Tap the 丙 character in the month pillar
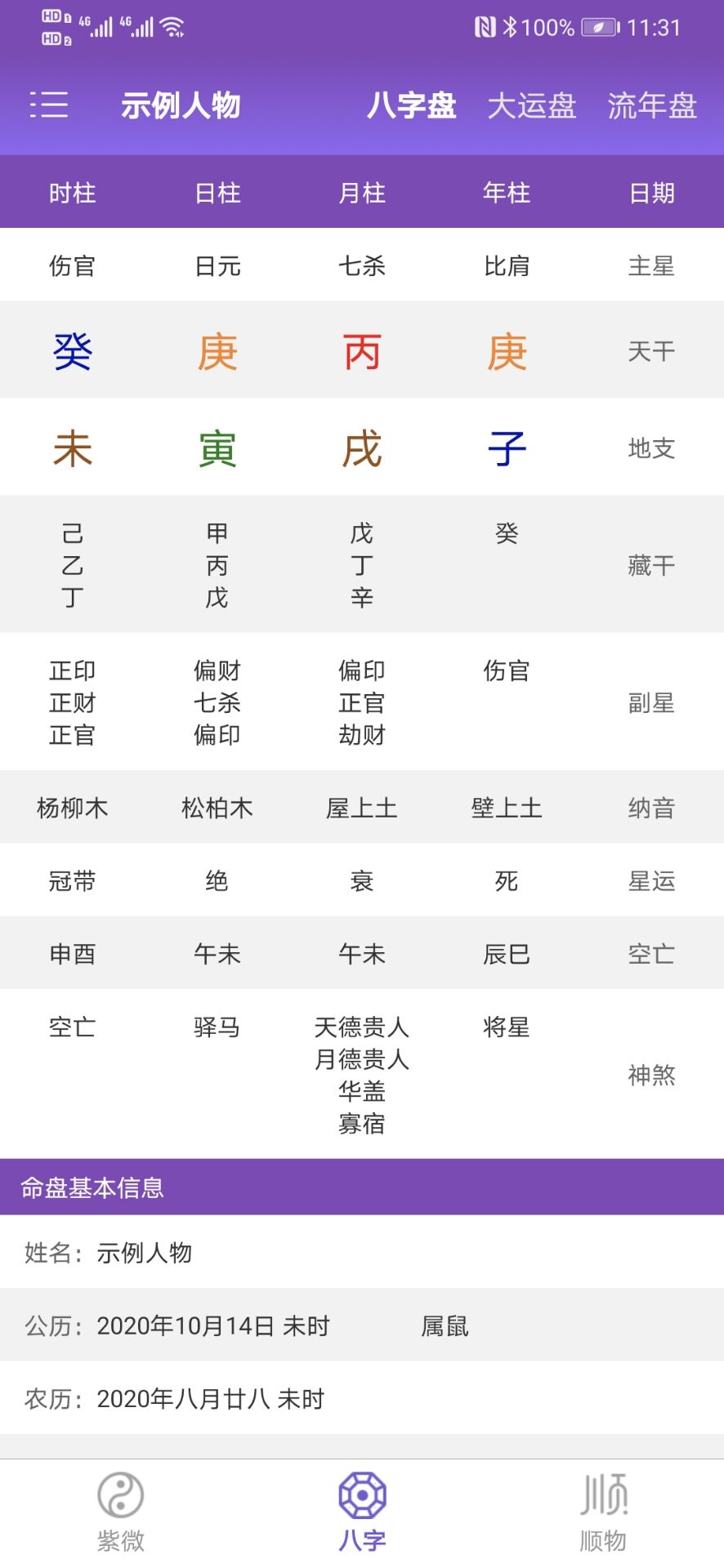Viewport: 724px width, 1568px height. coord(362,350)
